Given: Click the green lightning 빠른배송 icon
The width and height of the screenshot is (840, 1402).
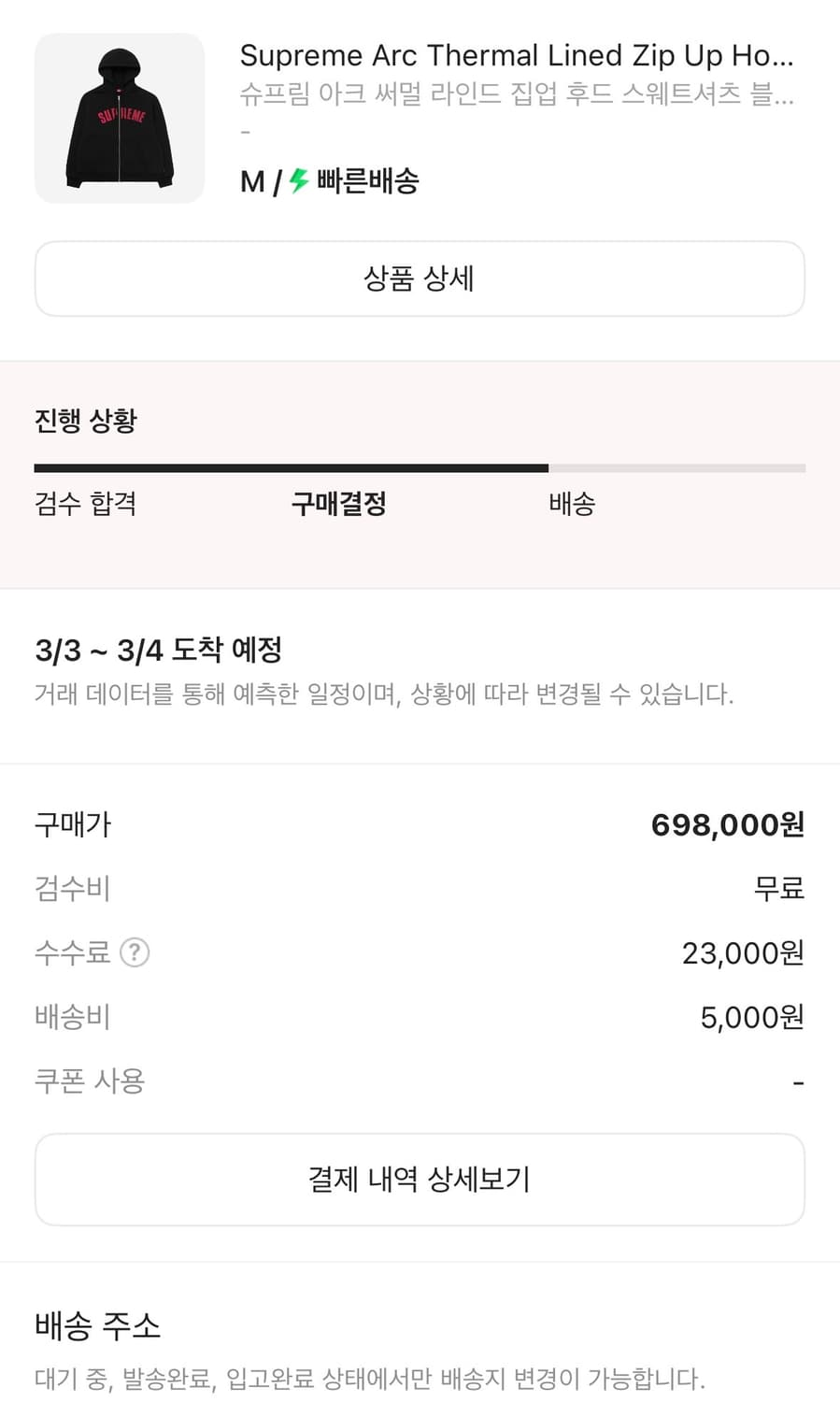Looking at the screenshot, I should (296, 180).
